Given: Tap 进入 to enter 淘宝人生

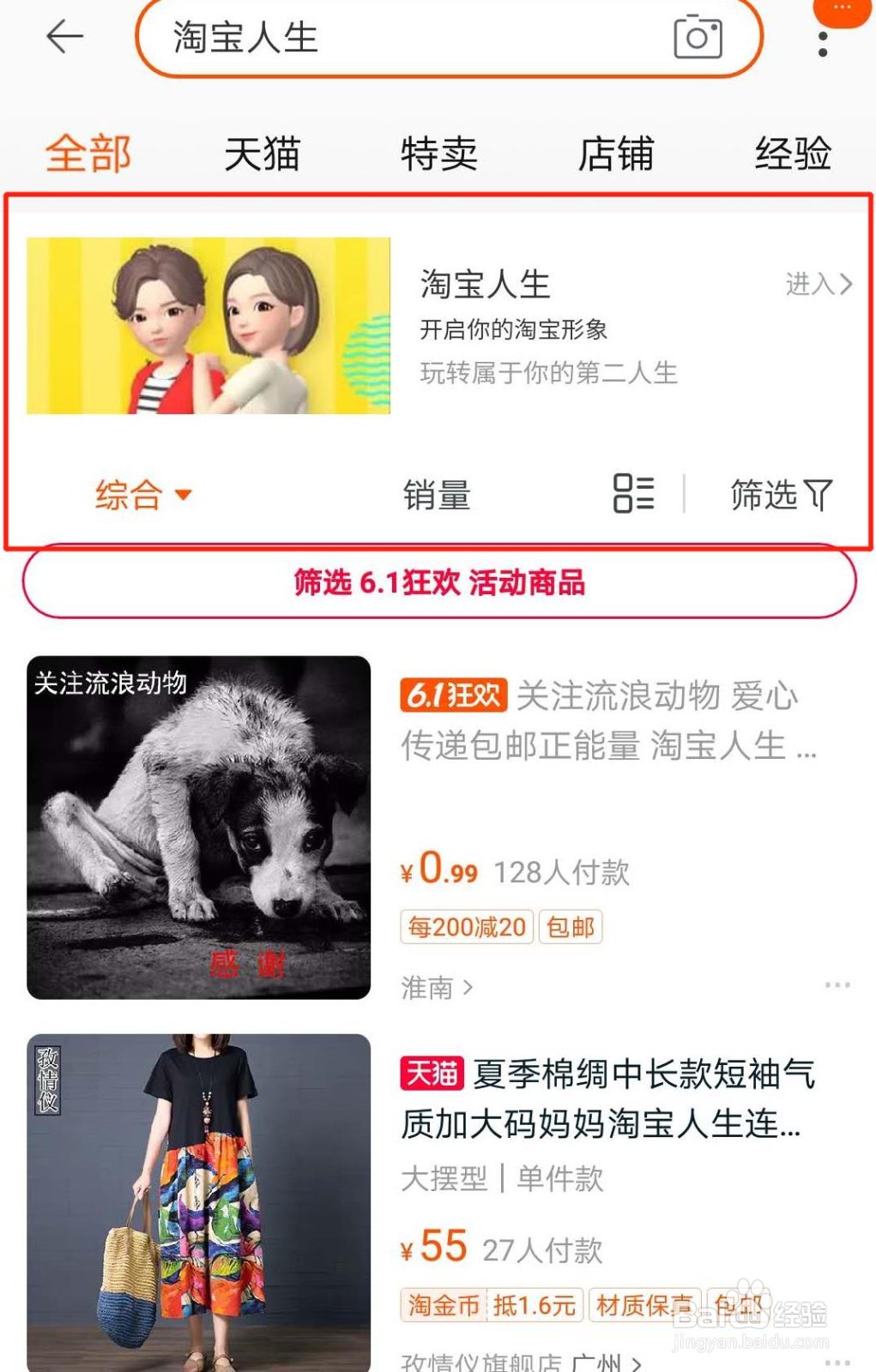Looking at the screenshot, I should (x=815, y=283).
